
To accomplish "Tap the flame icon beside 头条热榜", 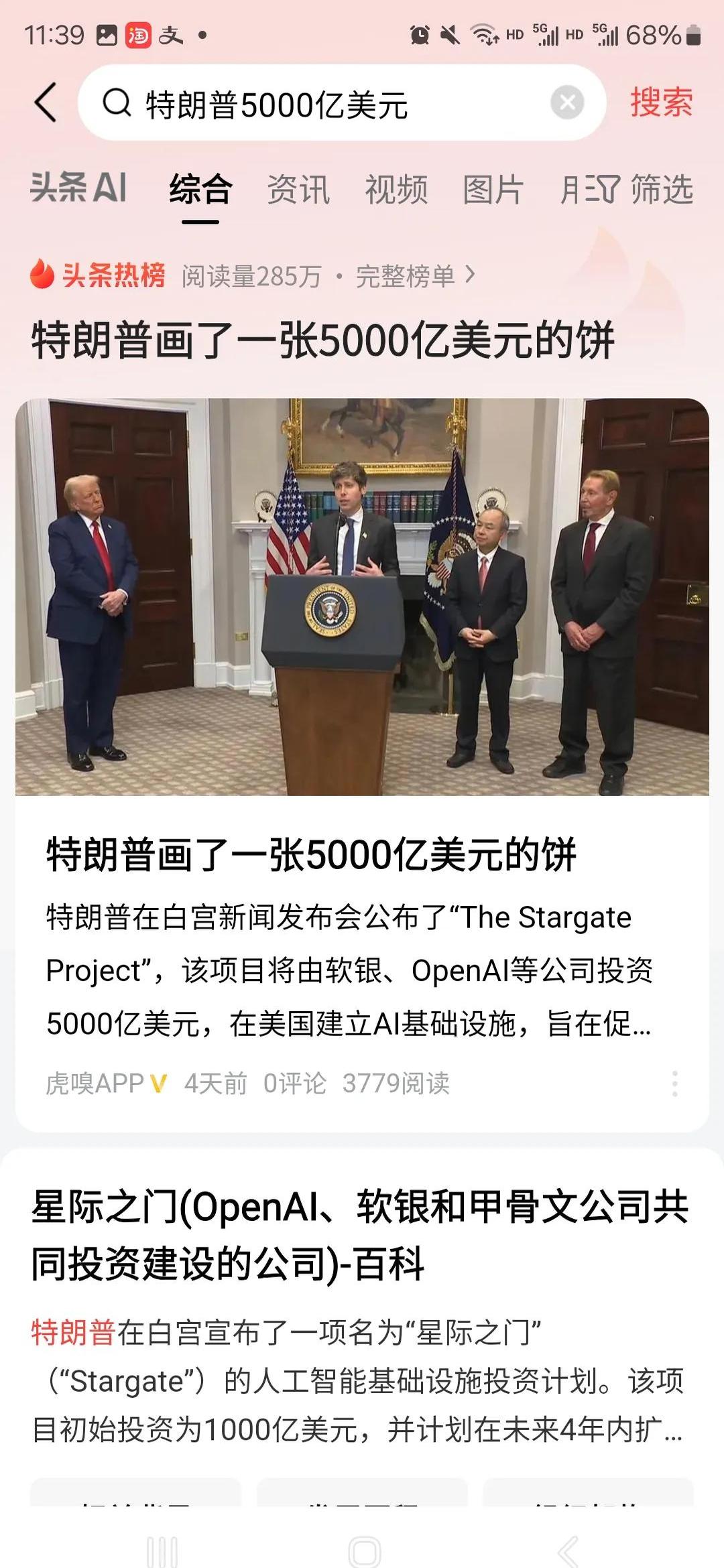I will pyautogui.click(x=42, y=275).
